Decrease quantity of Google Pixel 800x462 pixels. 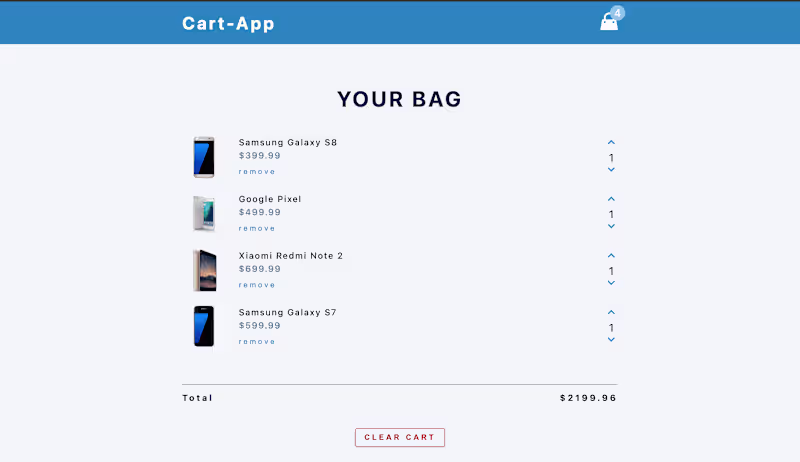click(611, 226)
